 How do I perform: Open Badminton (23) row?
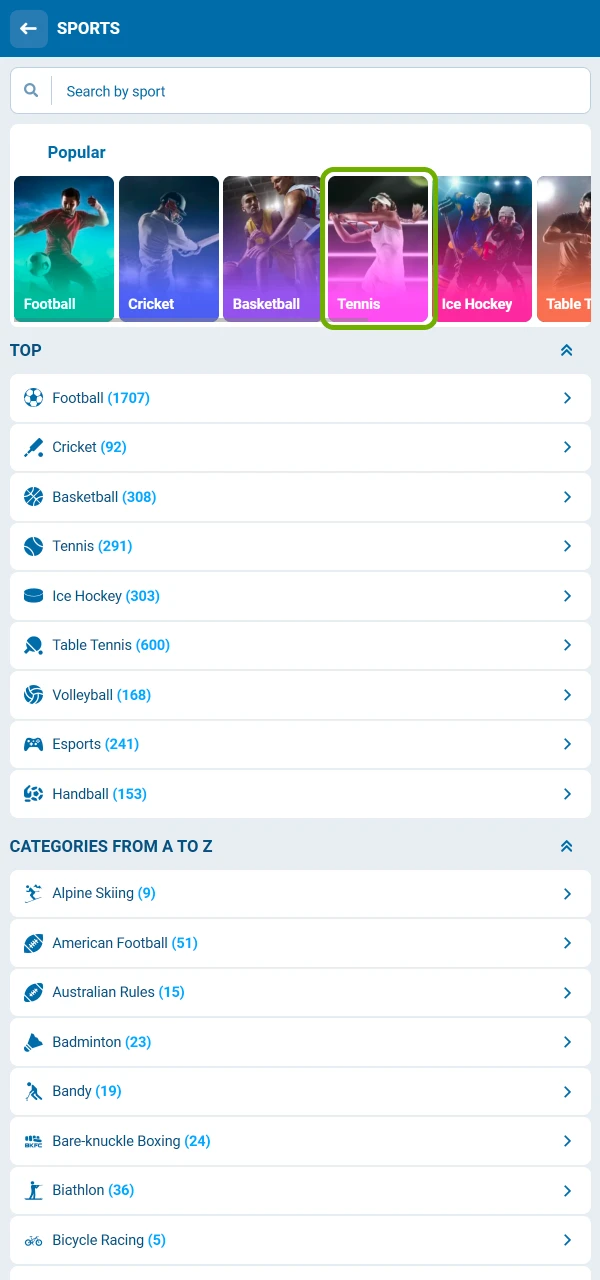[x=300, y=1042]
